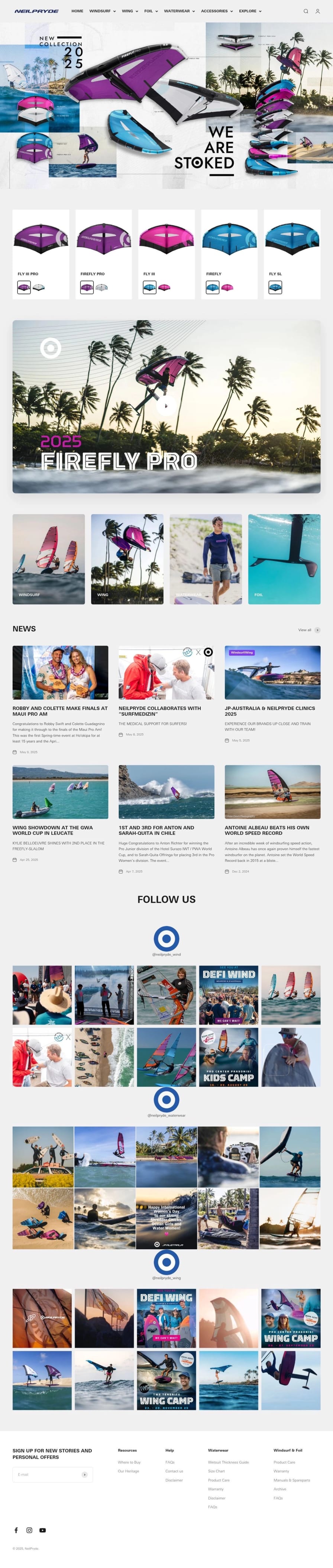Go to the Home nav link
The width and height of the screenshot is (333, 1568).
[77, 11]
